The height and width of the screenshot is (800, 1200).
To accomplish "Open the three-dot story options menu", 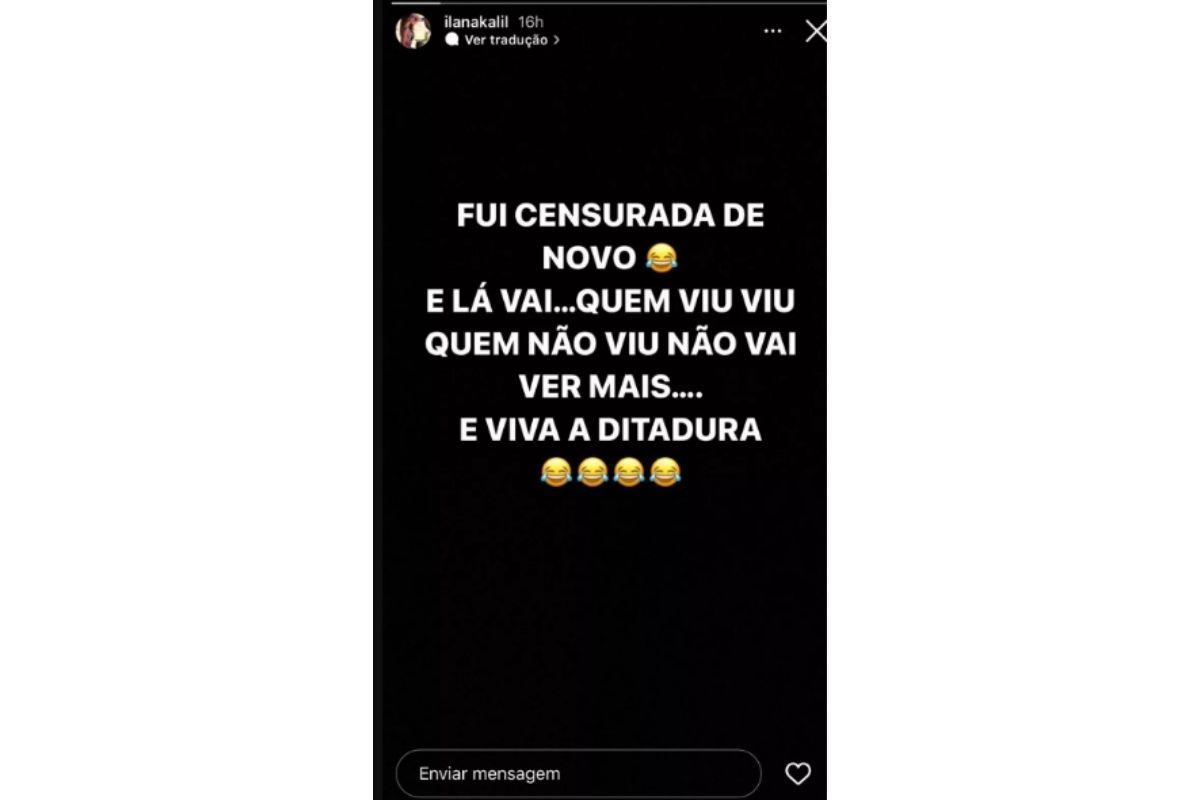I will (772, 31).
